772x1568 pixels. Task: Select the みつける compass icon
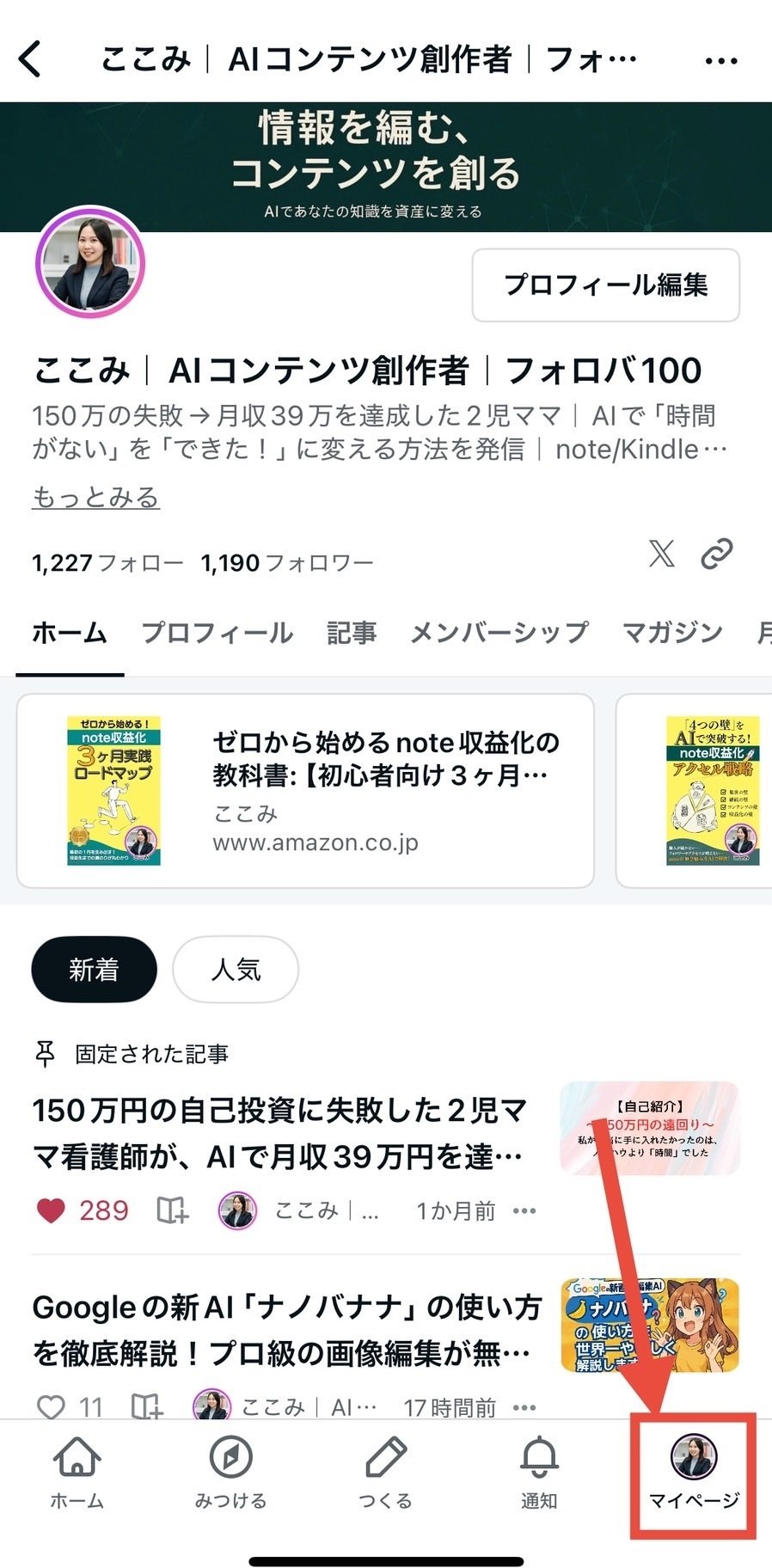pos(230,1470)
